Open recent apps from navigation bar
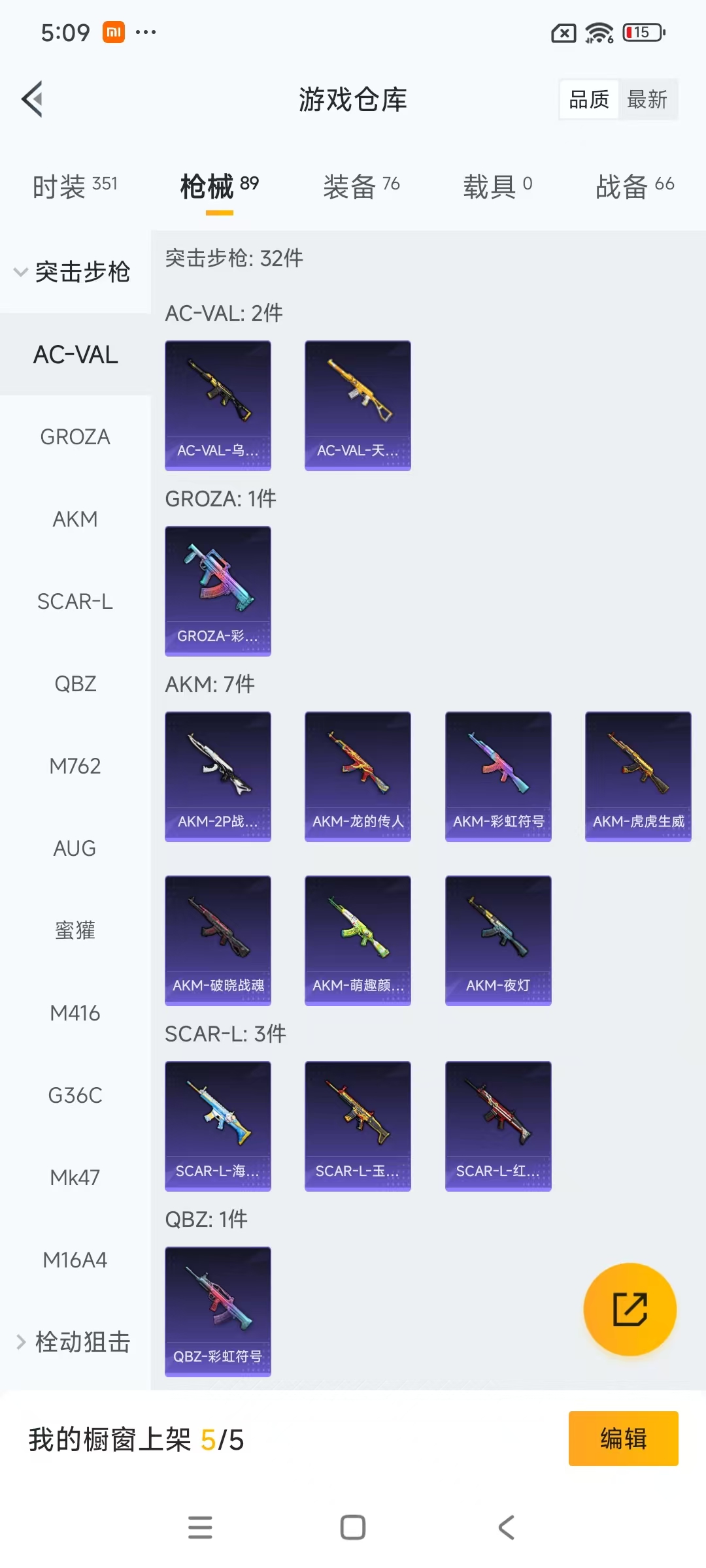The image size is (706, 1568). tap(200, 1527)
